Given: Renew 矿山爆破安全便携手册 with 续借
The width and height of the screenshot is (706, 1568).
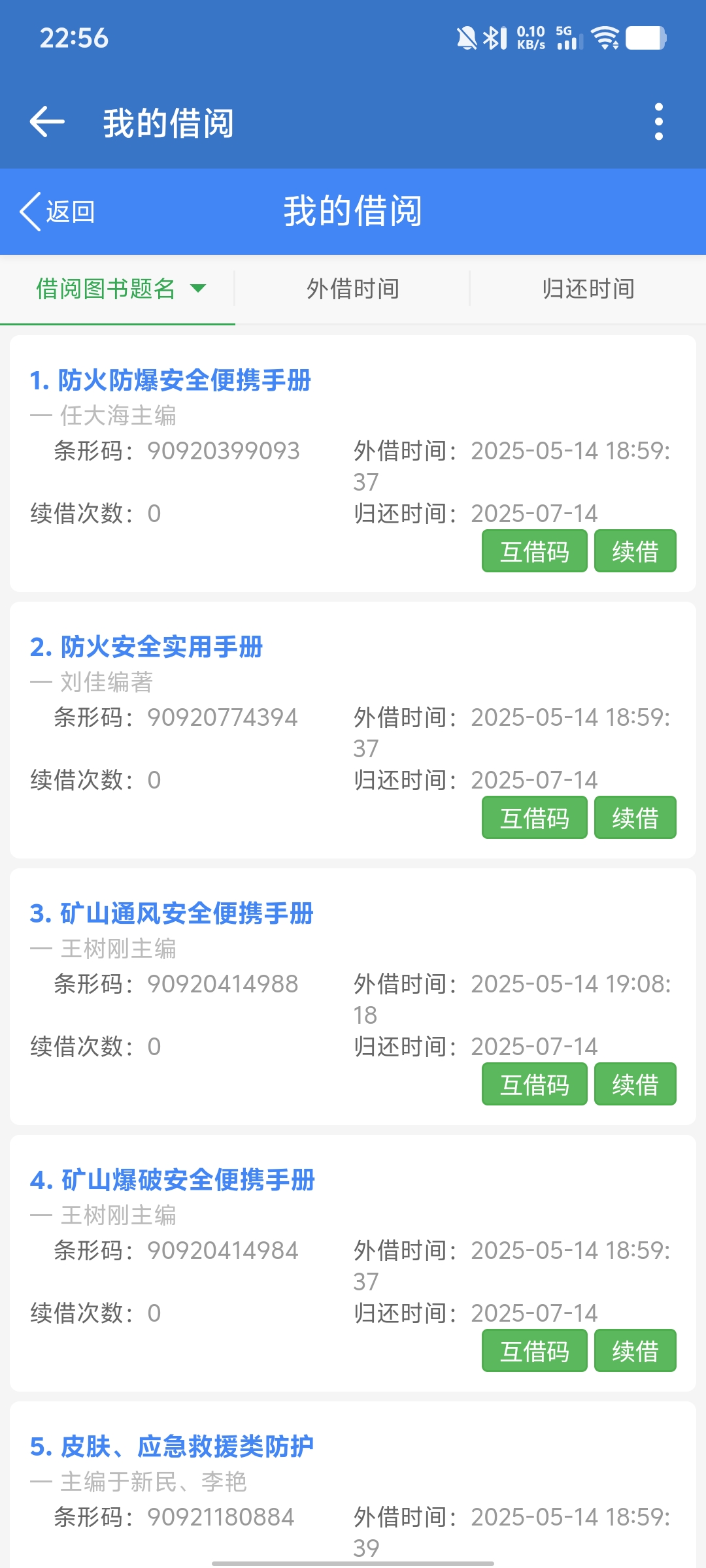Looking at the screenshot, I should 635,1351.
